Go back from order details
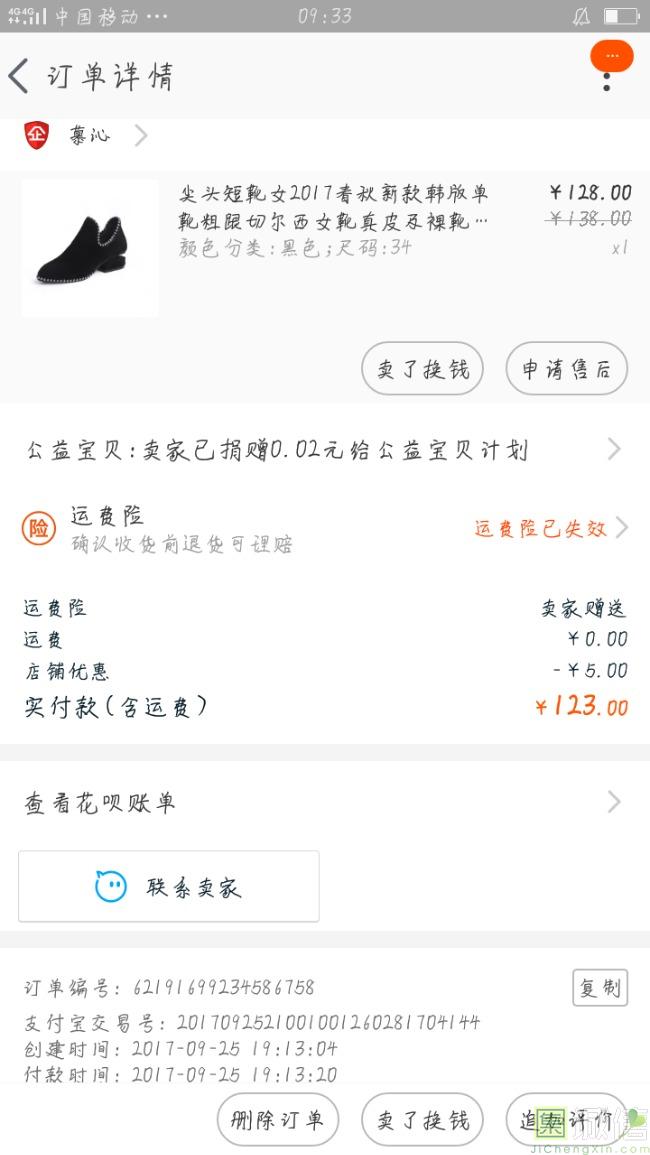The width and height of the screenshot is (650, 1155). pyautogui.click(x=20, y=76)
